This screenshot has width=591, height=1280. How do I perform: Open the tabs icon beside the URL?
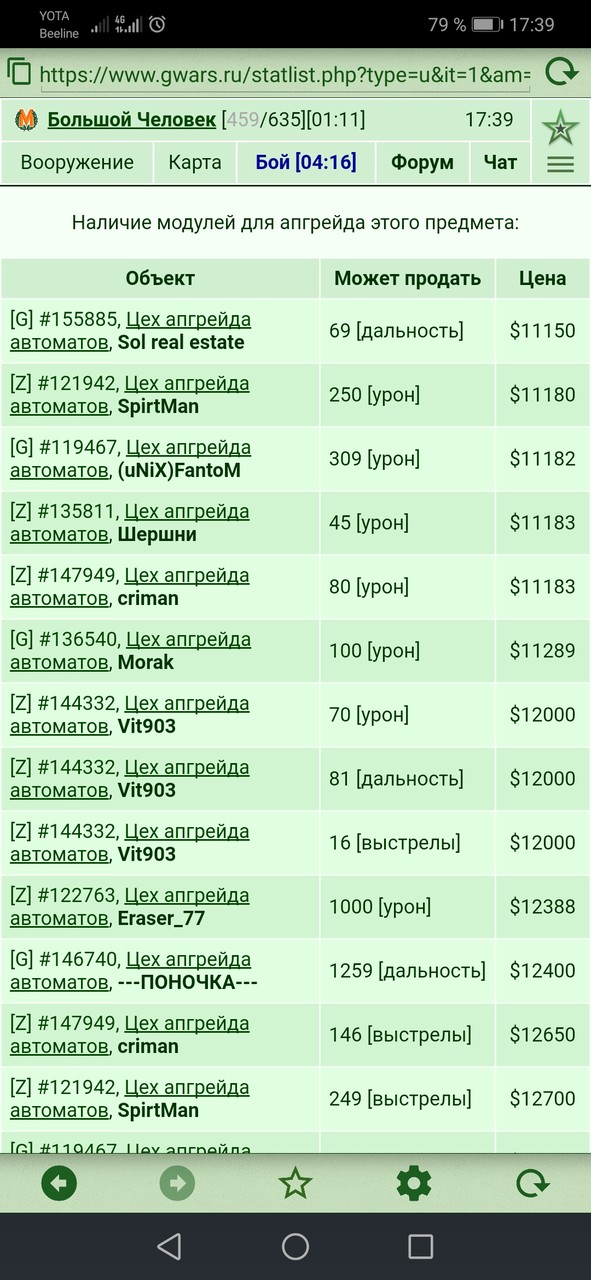[x=18, y=72]
